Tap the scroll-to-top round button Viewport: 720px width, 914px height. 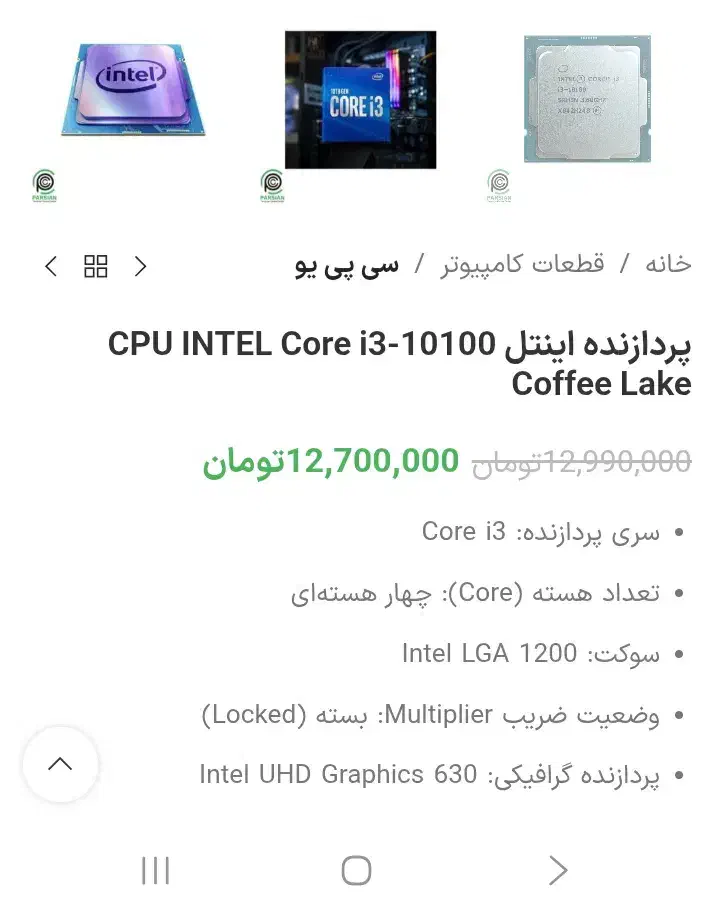coord(61,764)
